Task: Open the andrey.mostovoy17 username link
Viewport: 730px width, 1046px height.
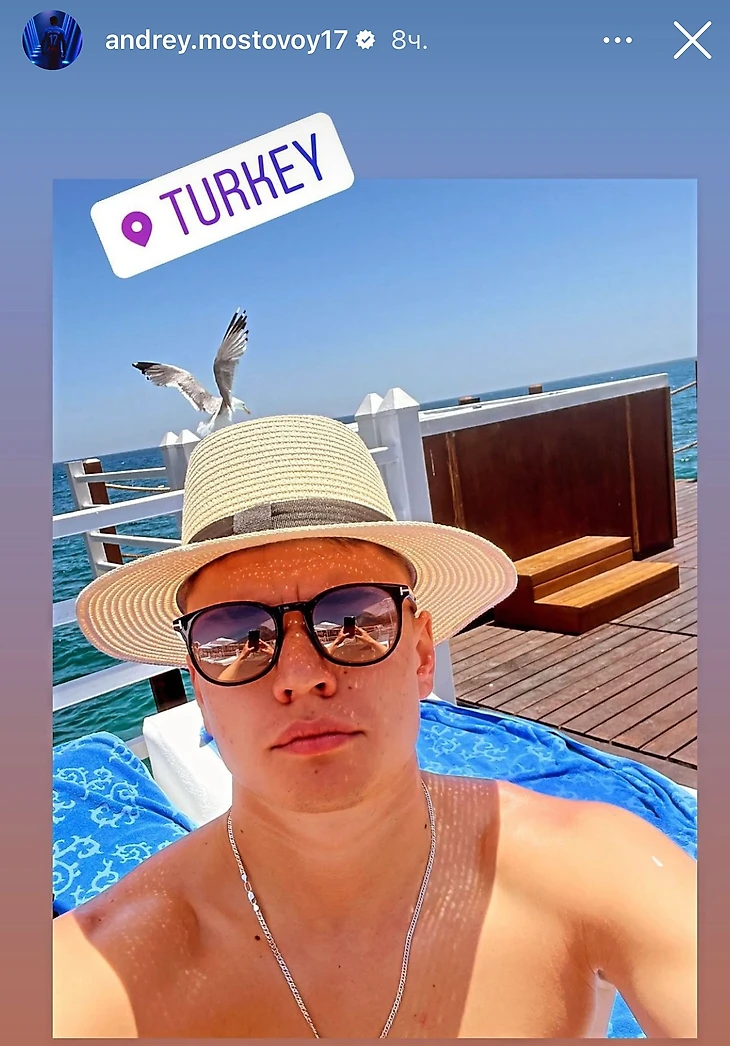Action: [x=226, y=41]
